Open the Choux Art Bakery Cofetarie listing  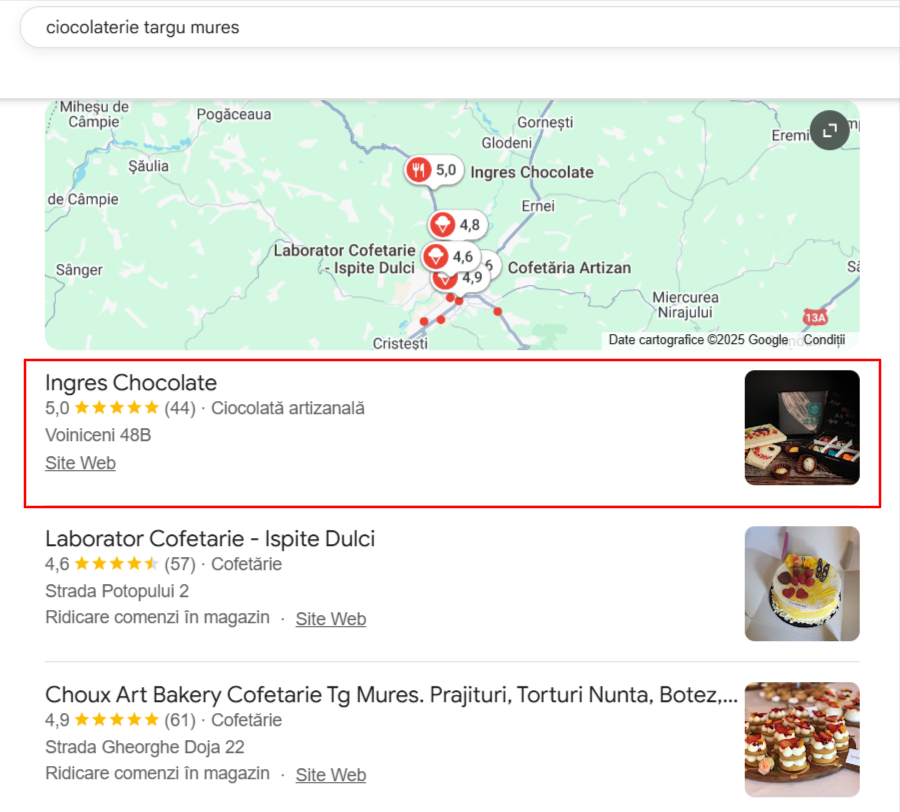(391, 695)
